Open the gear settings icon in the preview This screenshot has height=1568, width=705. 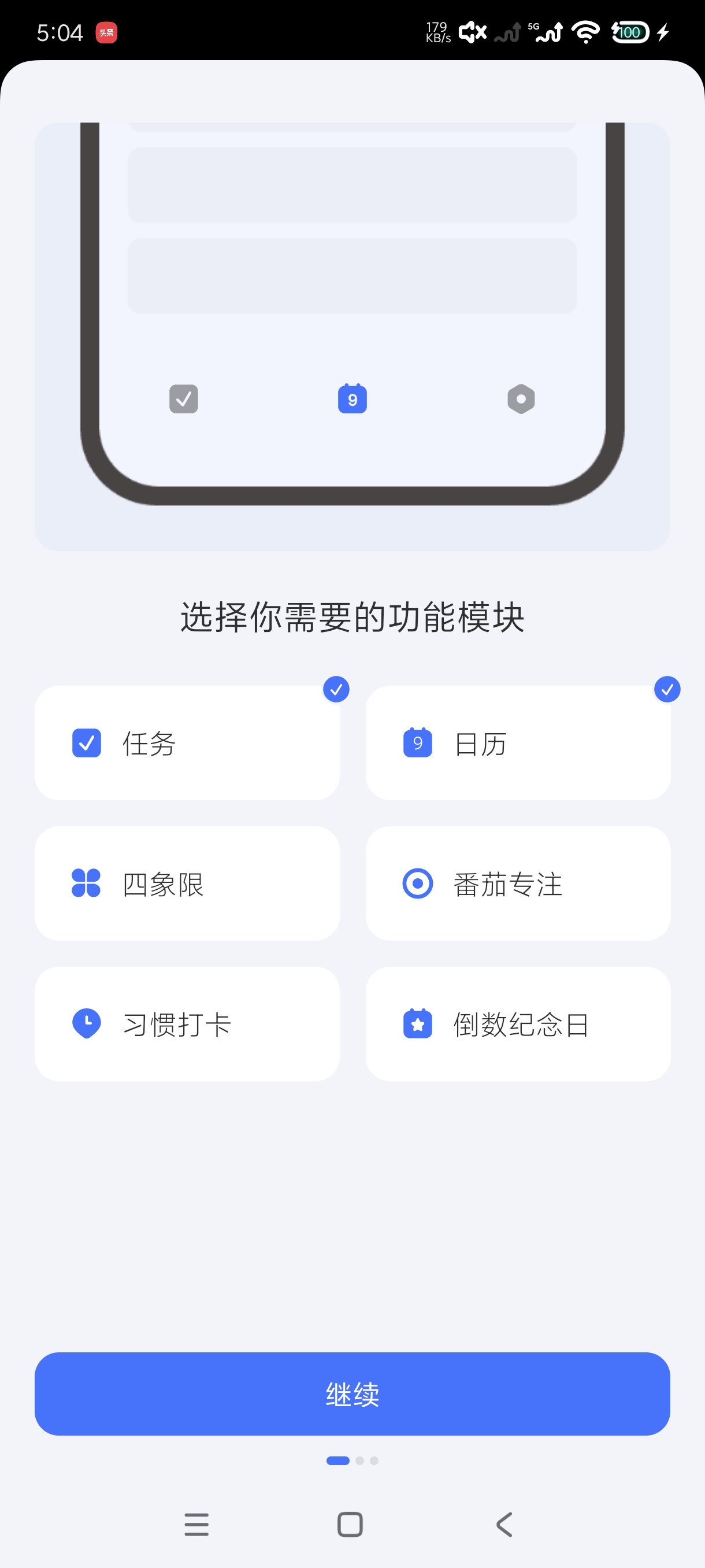coord(520,399)
